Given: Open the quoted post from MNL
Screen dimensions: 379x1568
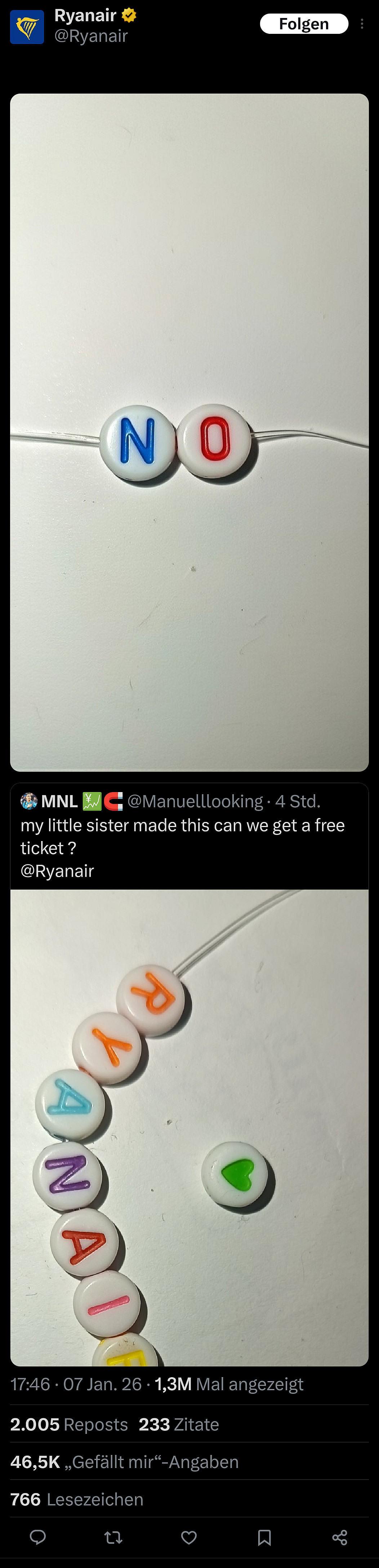Looking at the screenshot, I should coord(183,836).
